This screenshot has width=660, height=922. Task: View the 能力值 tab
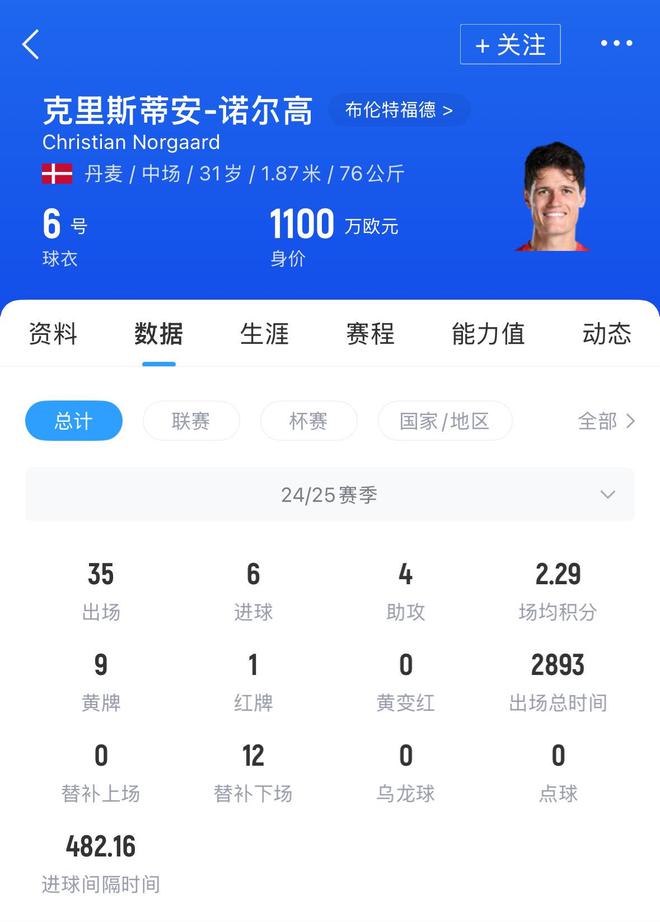tap(488, 334)
